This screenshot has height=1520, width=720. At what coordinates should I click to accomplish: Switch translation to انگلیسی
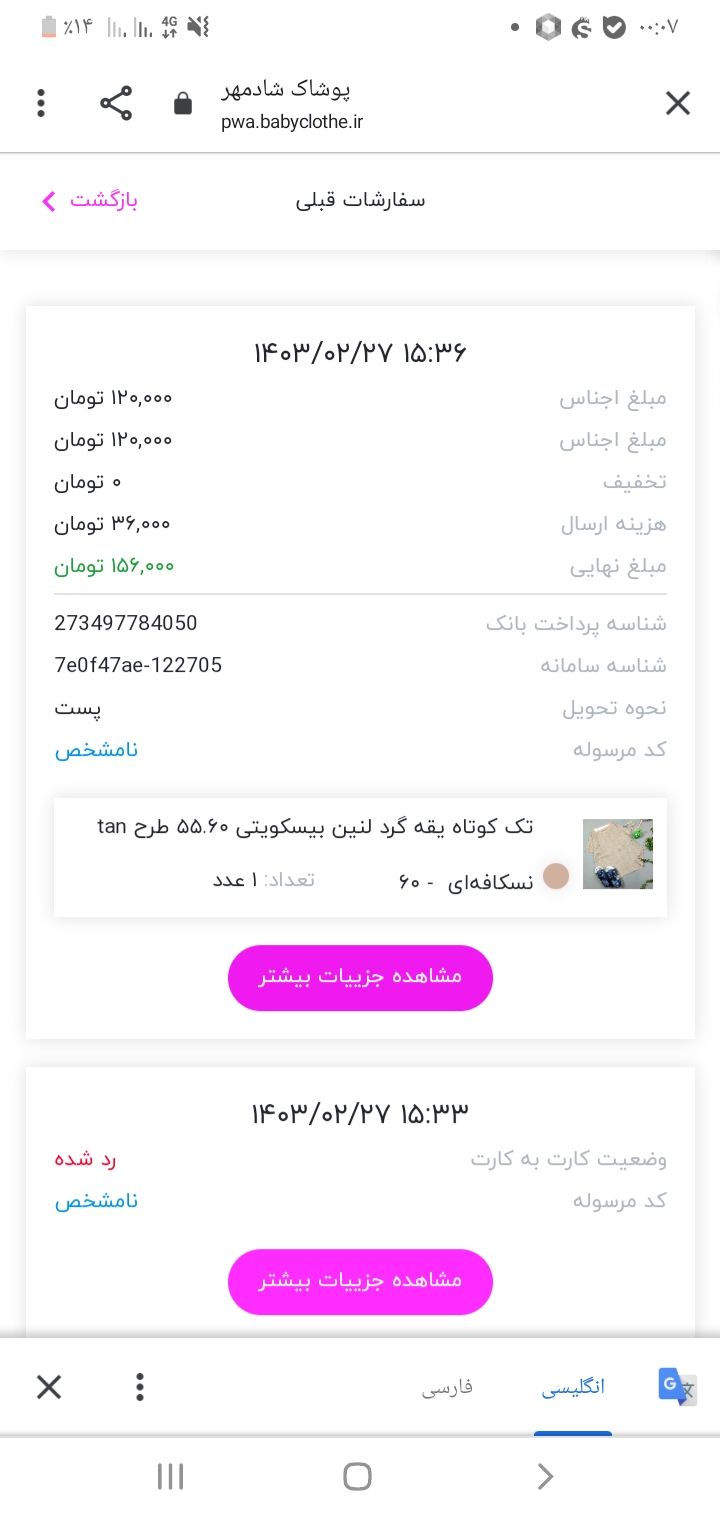pyautogui.click(x=573, y=1388)
